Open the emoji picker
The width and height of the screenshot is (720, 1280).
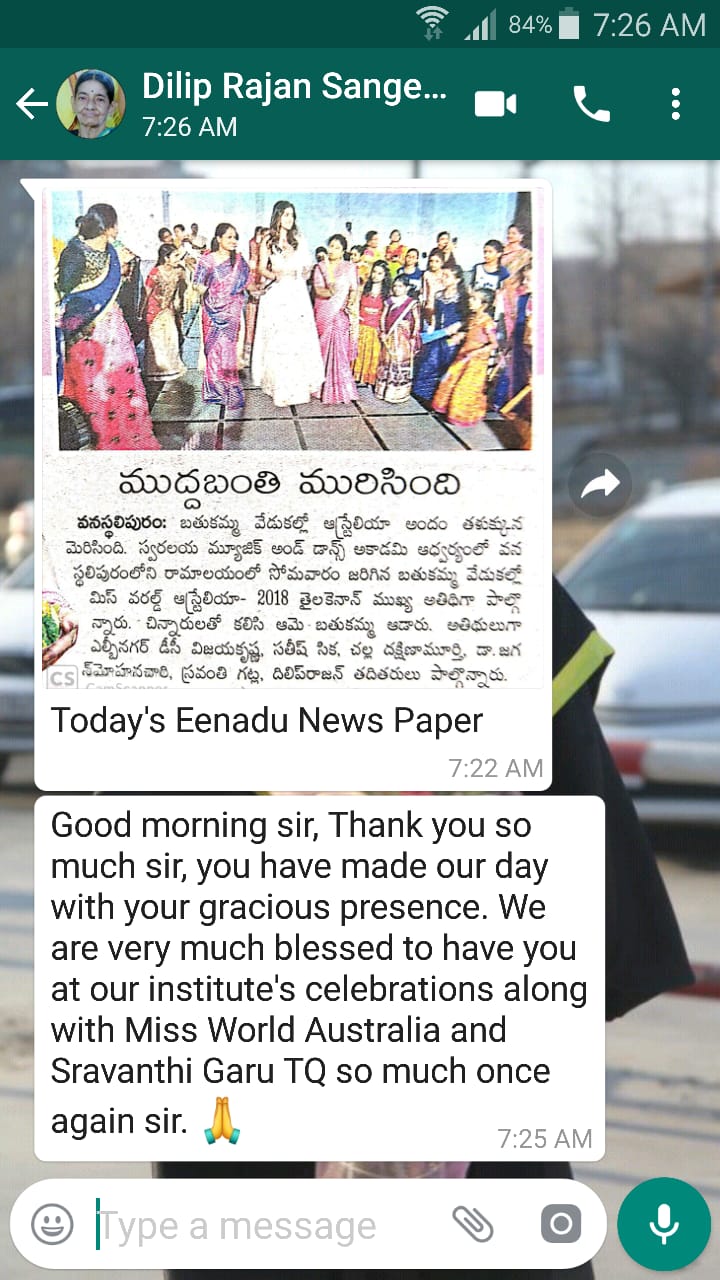tap(52, 1224)
